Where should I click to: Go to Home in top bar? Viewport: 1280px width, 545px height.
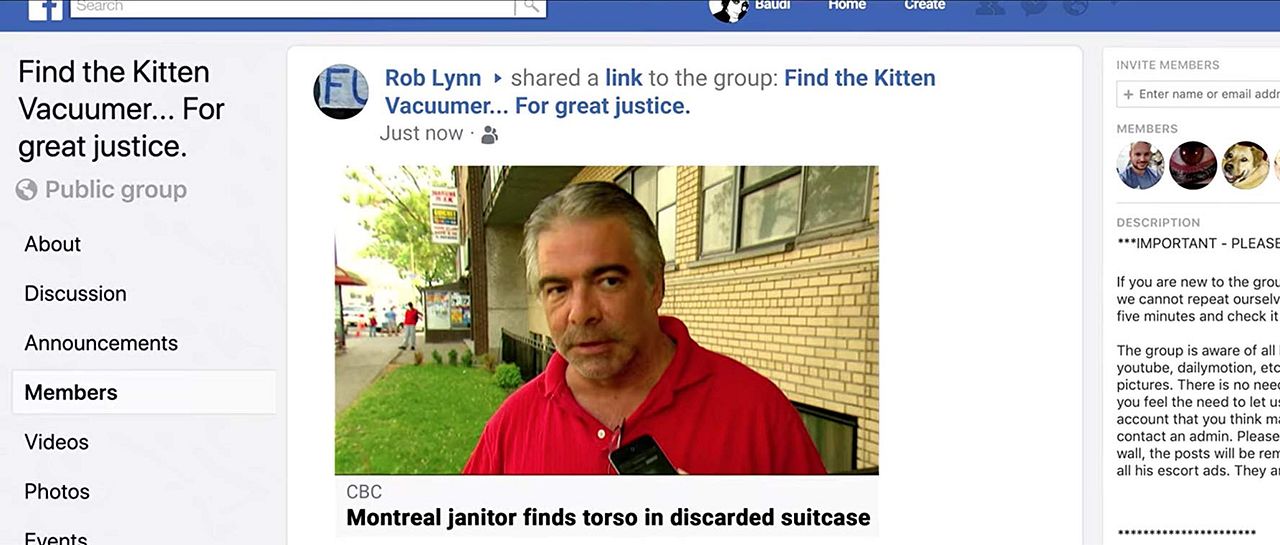click(x=846, y=5)
